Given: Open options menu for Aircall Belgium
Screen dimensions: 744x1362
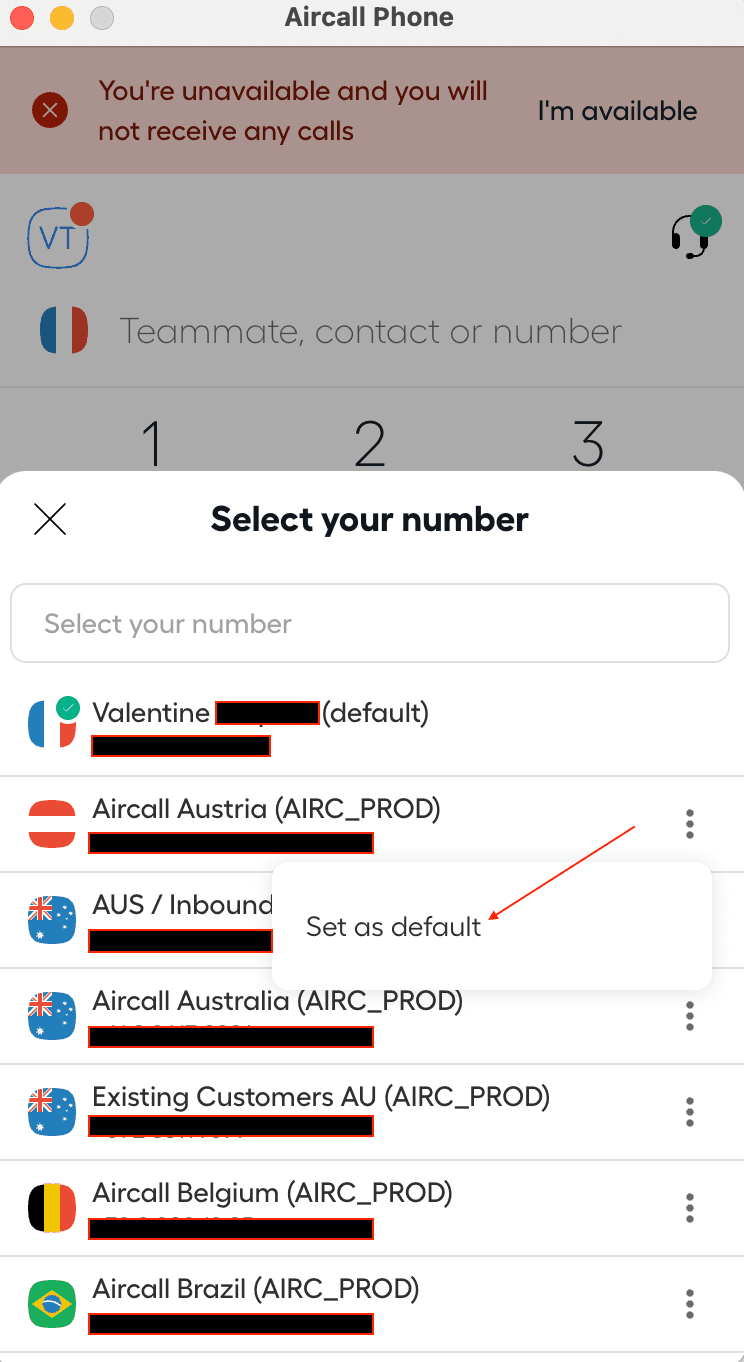Looking at the screenshot, I should click(x=690, y=1208).
